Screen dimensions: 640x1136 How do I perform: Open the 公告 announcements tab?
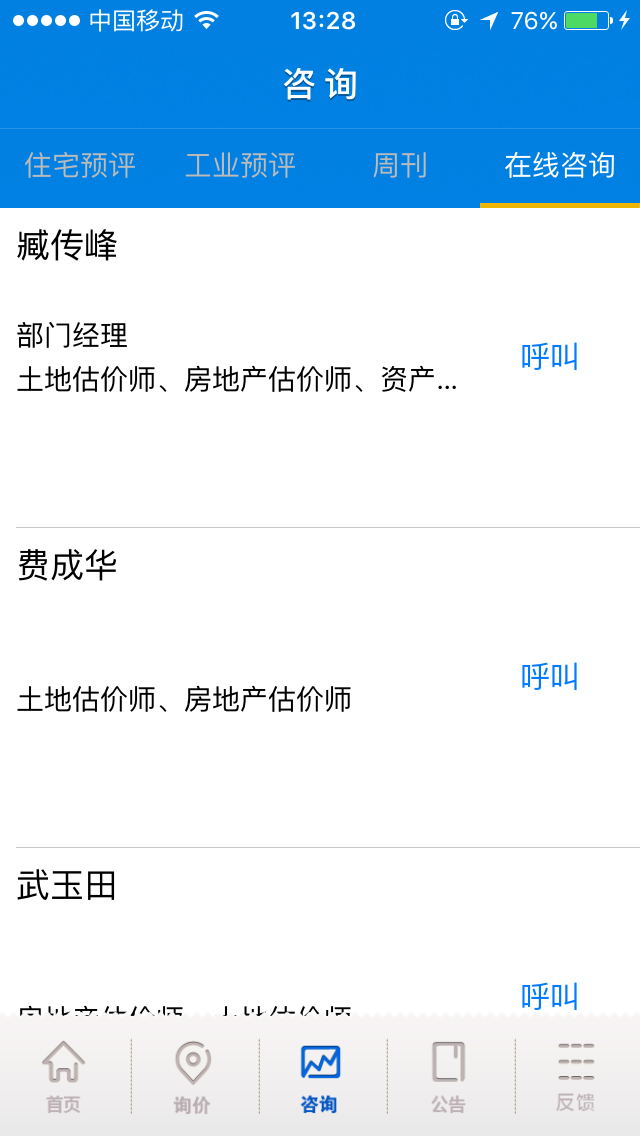tap(448, 1077)
